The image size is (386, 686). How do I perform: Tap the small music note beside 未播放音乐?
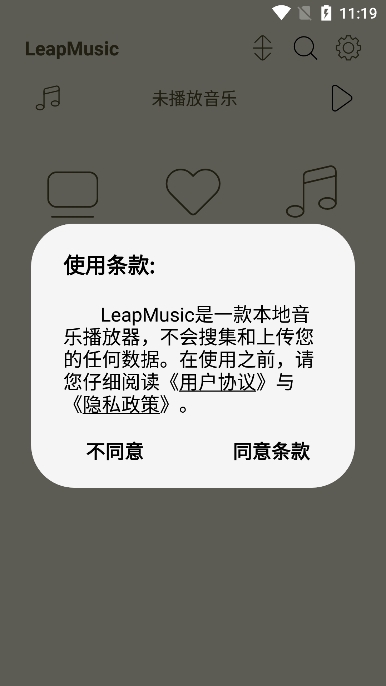tap(48, 98)
